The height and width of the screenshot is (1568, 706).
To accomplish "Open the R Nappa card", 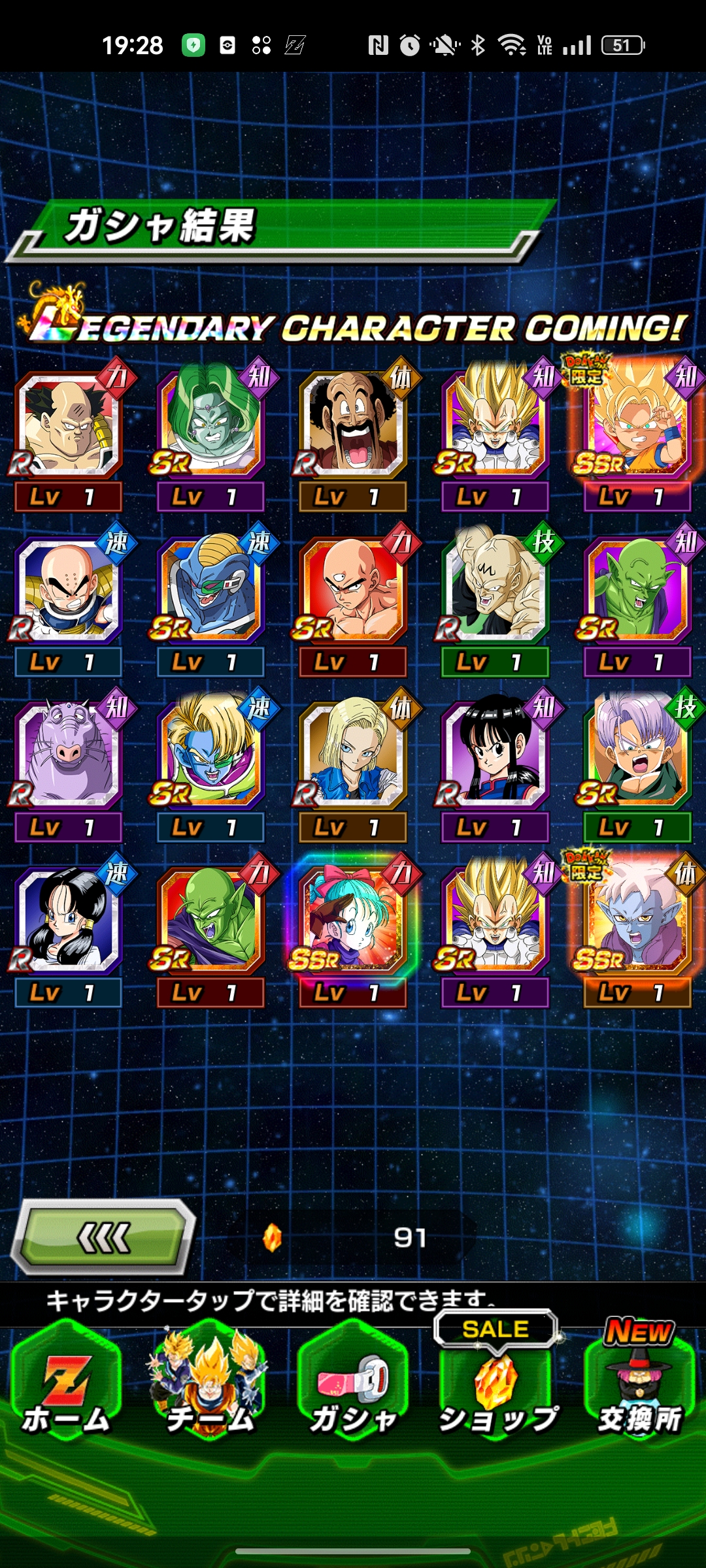I will coord(68,423).
